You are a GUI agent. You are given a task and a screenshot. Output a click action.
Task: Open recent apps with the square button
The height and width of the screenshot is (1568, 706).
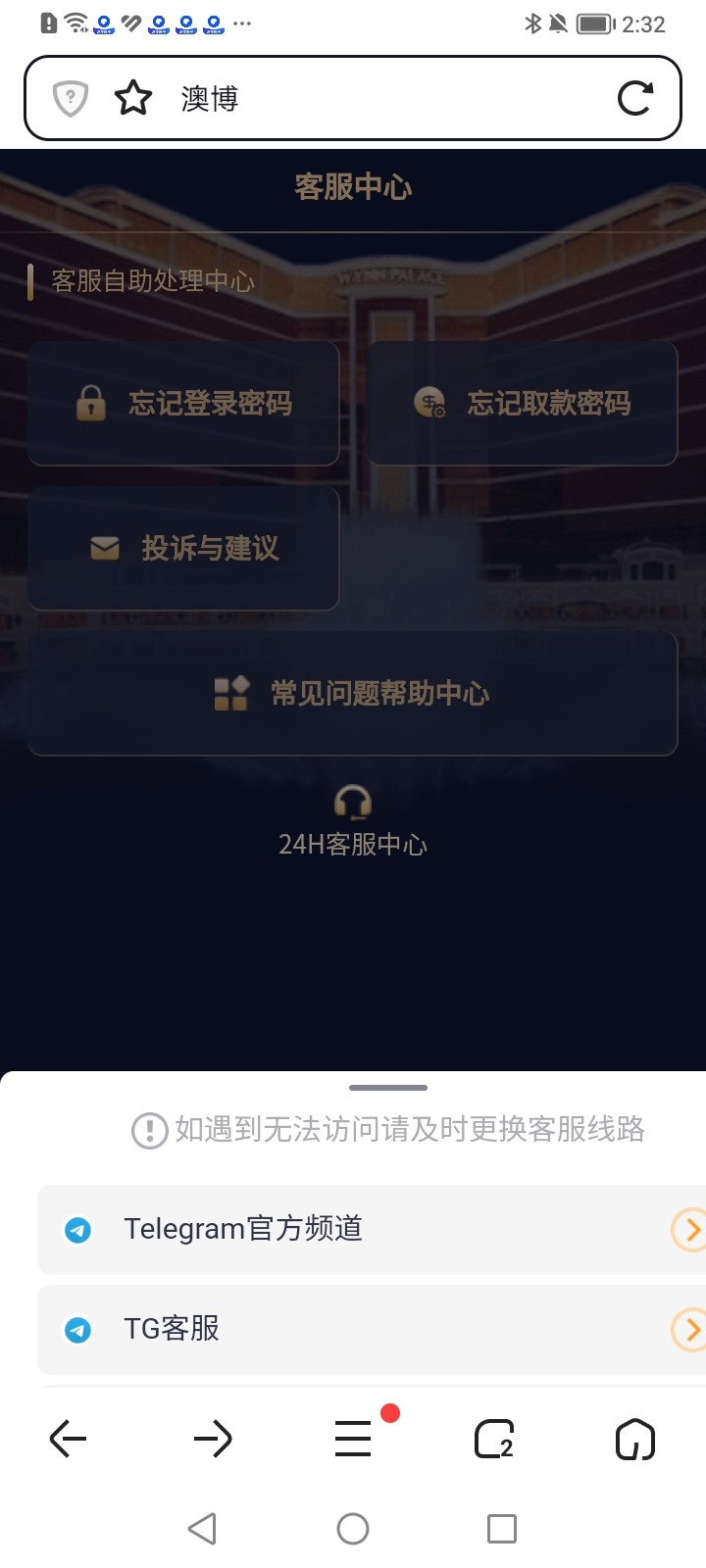tap(501, 1529)
